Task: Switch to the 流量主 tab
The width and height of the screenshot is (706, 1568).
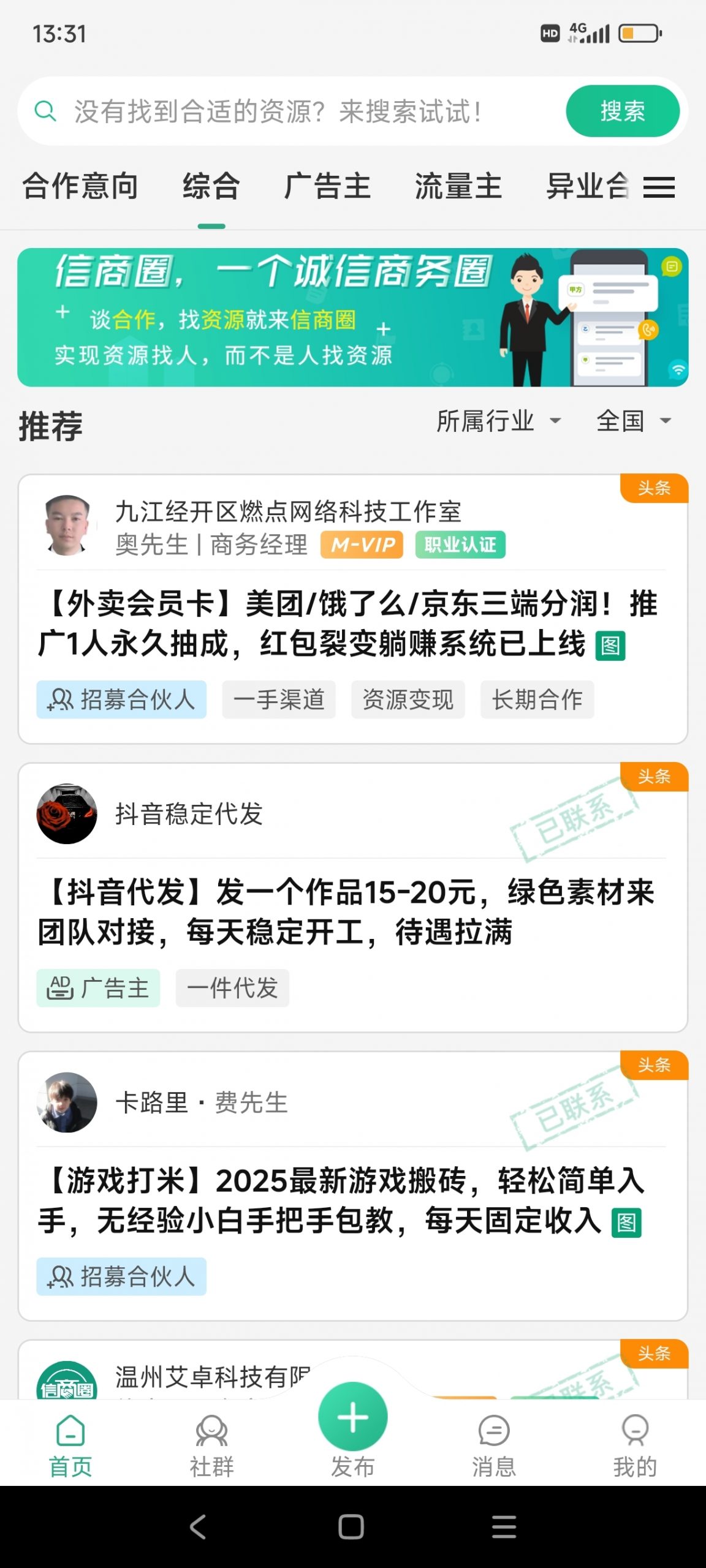Action: point(458,186)
